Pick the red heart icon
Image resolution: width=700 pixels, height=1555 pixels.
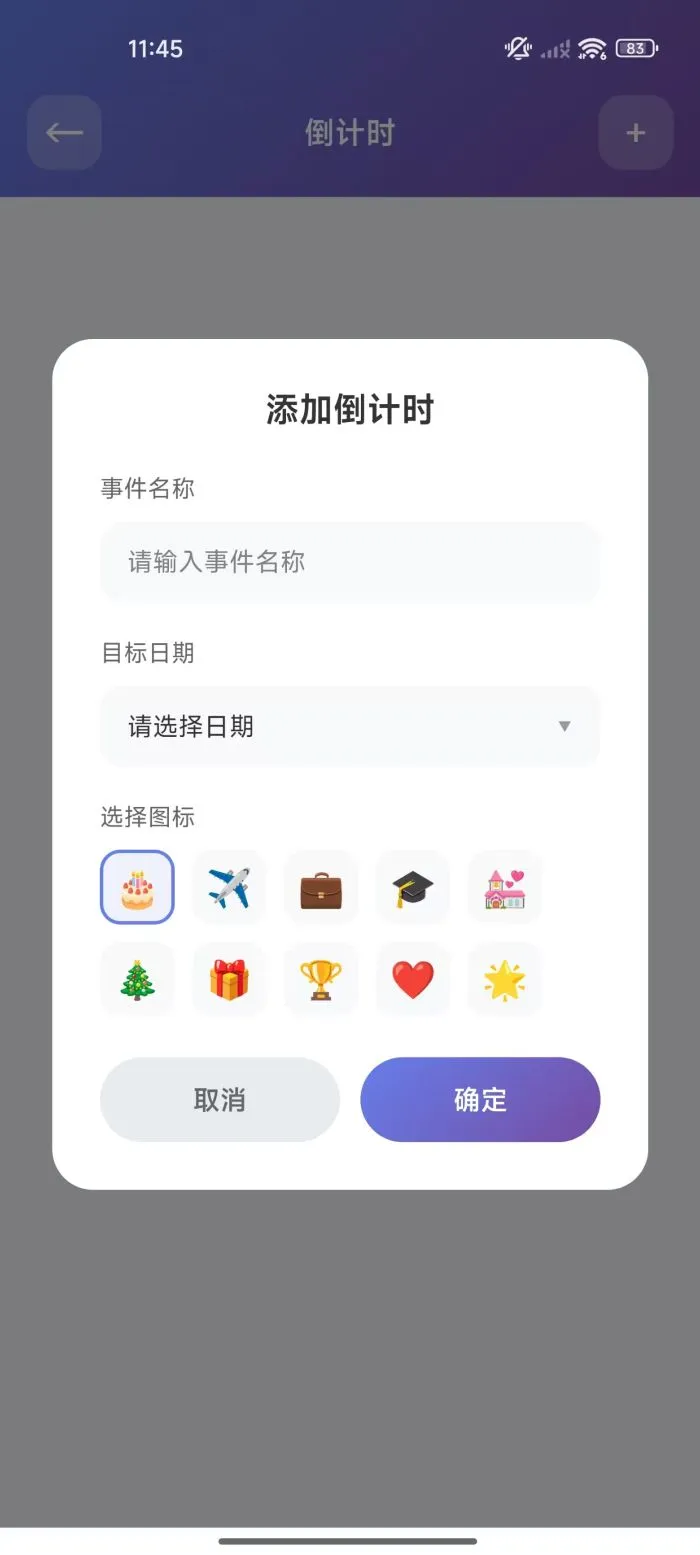(x=413, y=979)
